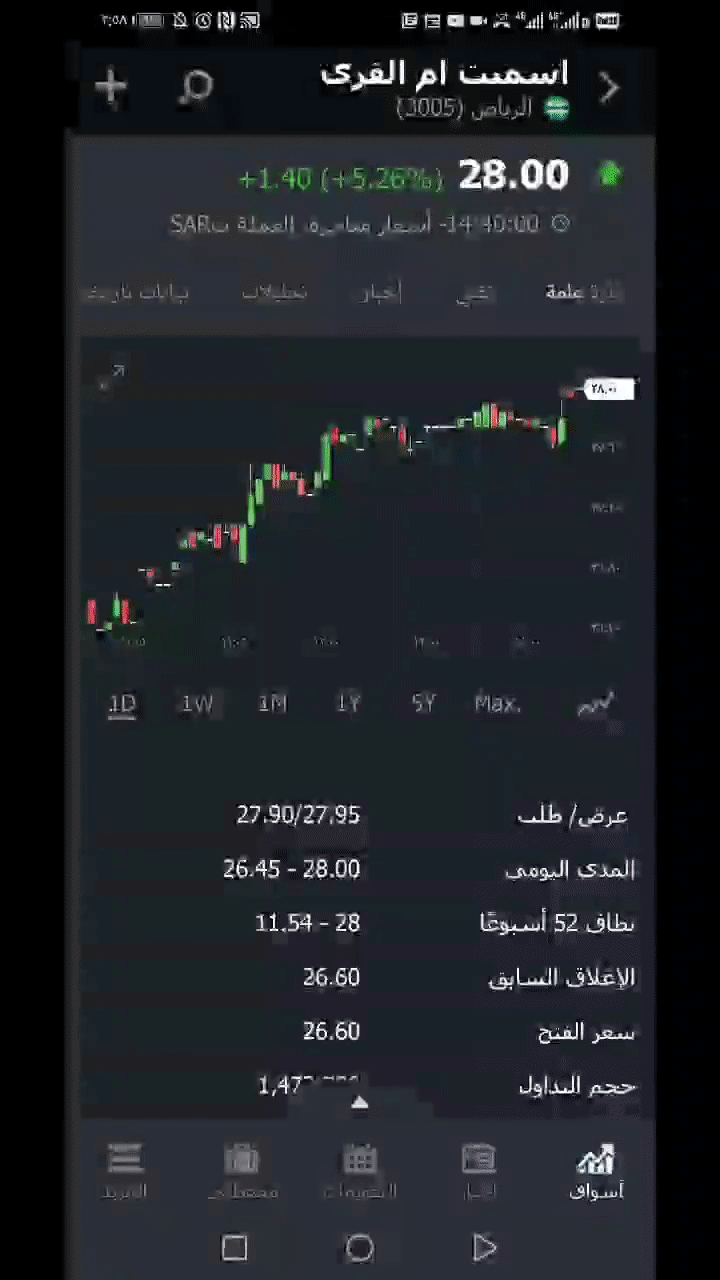Screen dimensions: 720x1280
Task: Open the portfolio briefcase bottom tab
Action: pyautogui.click(x=242, y=1171)
